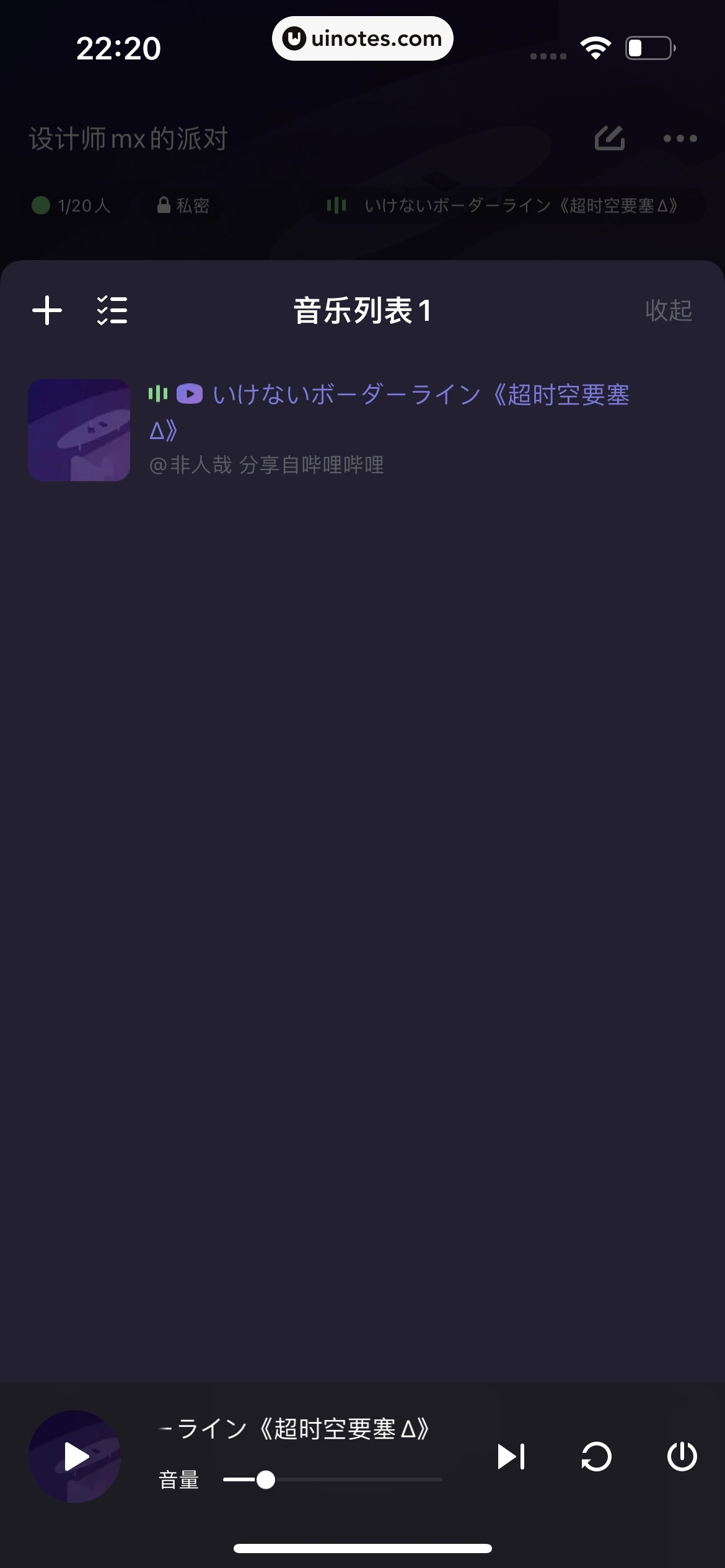Add a song with the plus icon
Viewport: 725px width, 1568px height.
pyautogui.click(x=47, y=310)
